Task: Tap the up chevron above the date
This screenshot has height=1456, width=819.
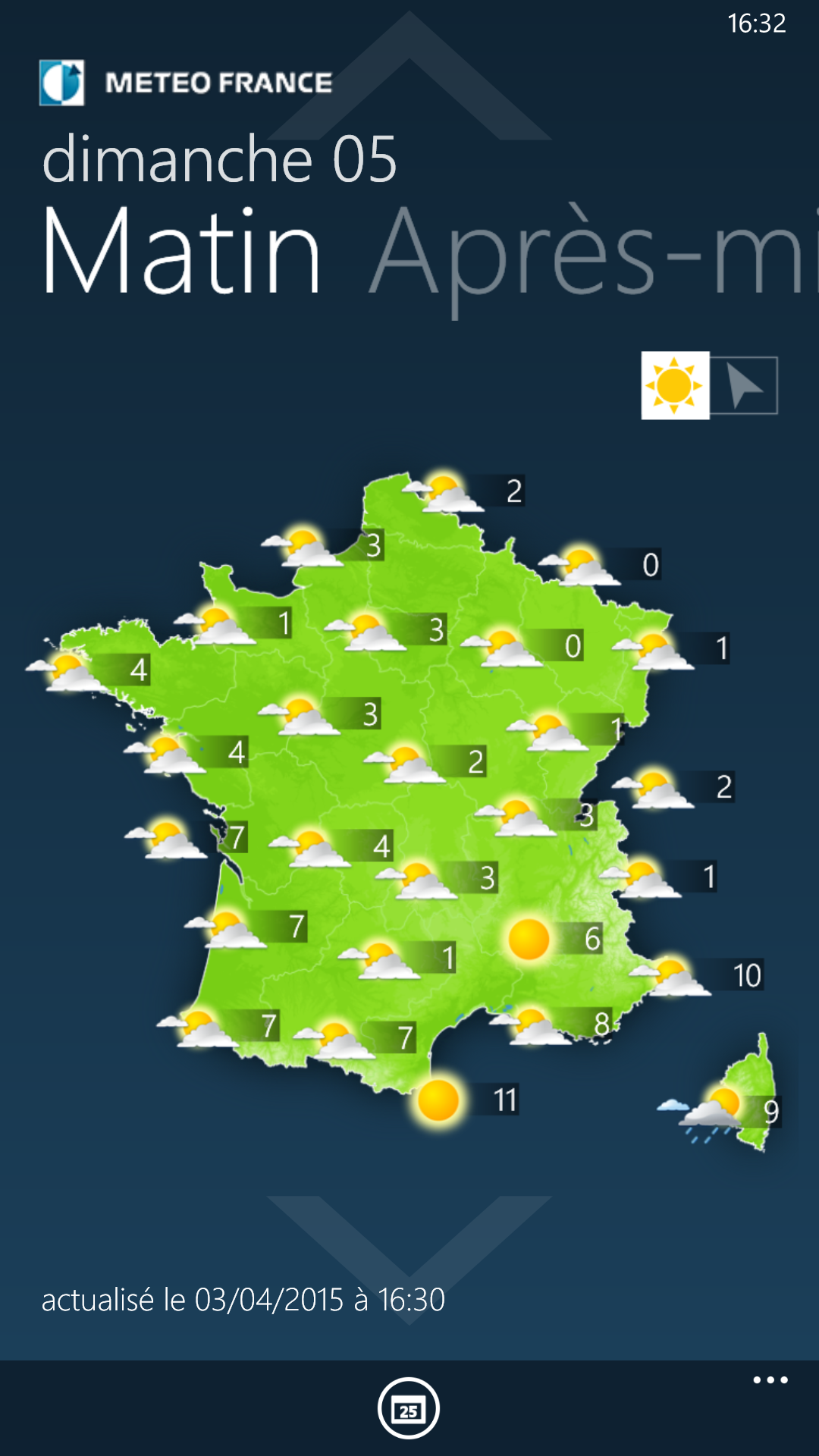Action: (409, 76)
